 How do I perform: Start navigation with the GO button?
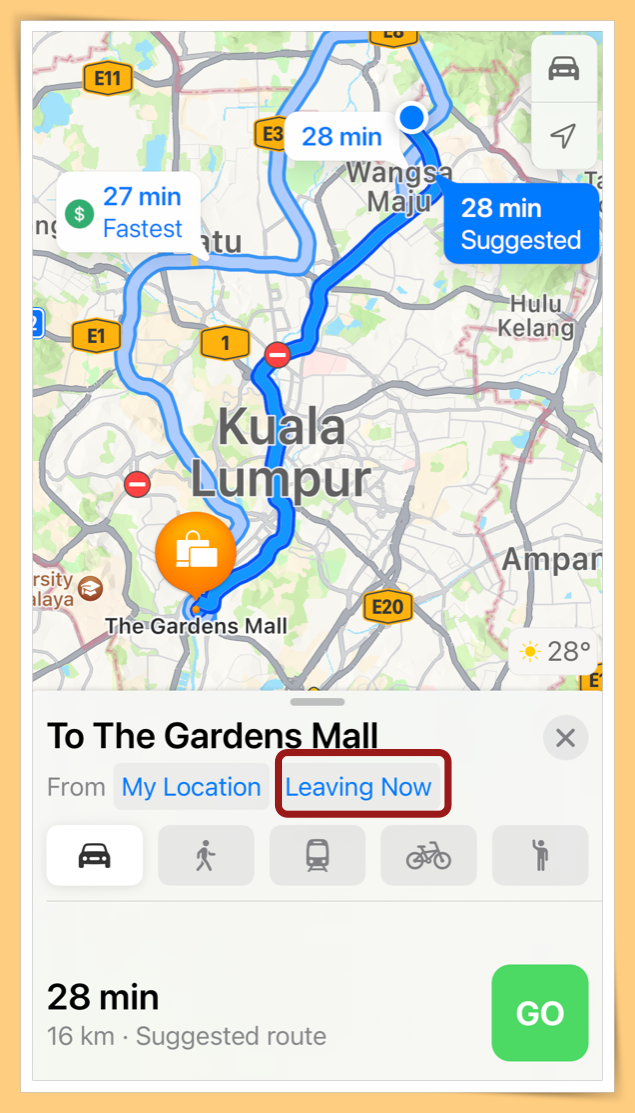[x=540, y=1013]
